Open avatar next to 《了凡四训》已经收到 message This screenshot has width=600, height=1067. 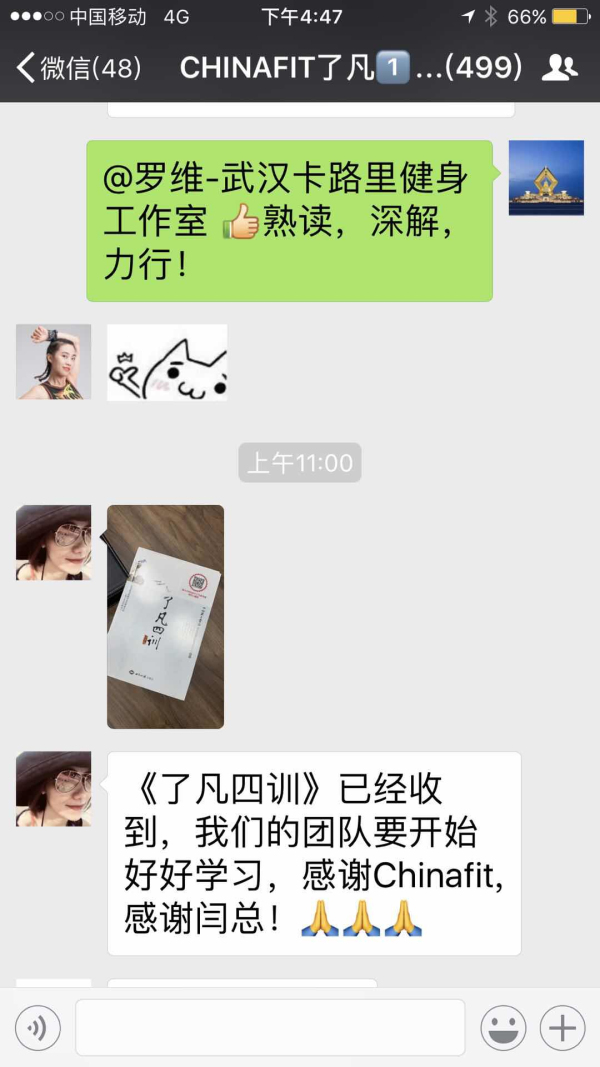(53, 789)
